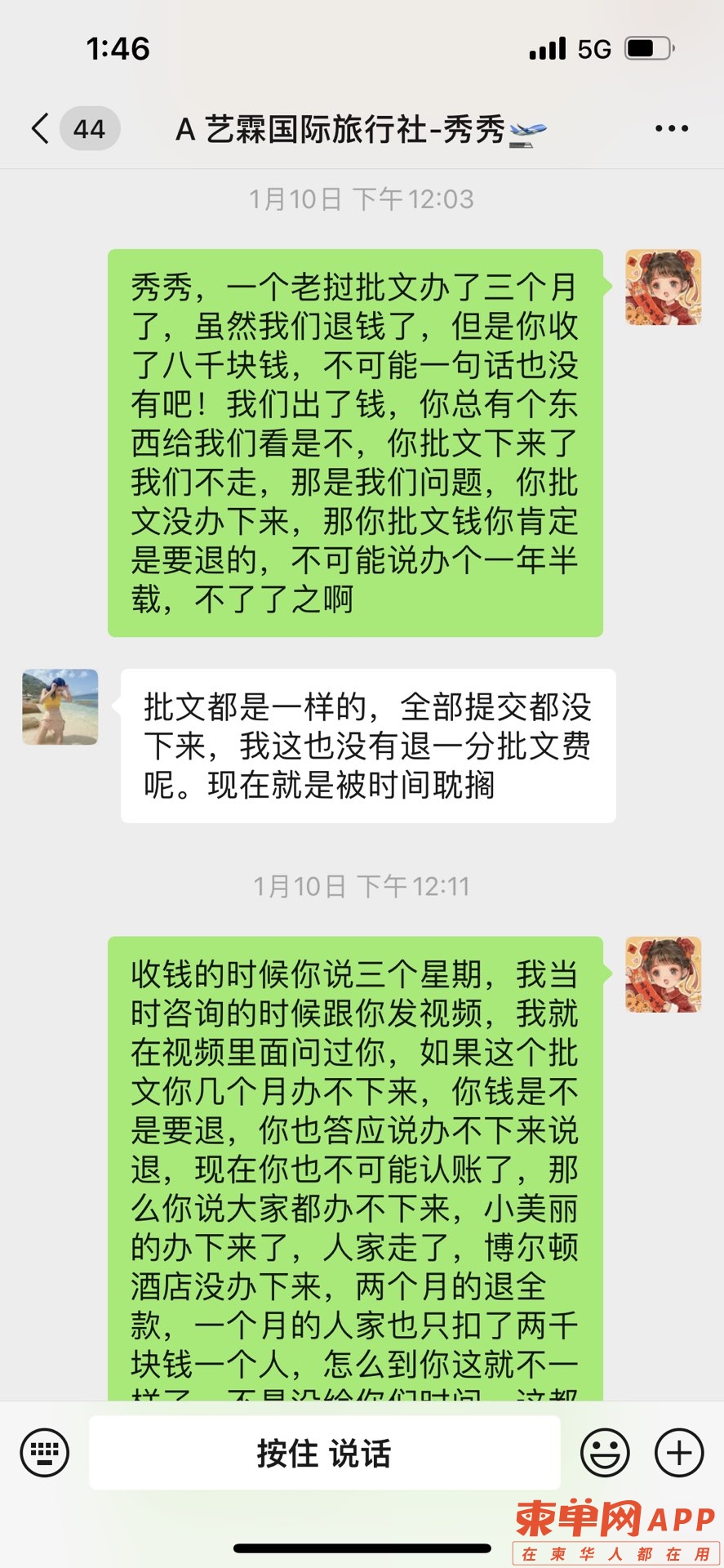
Task: Switch to keyboard text input
Action: 44,1453
